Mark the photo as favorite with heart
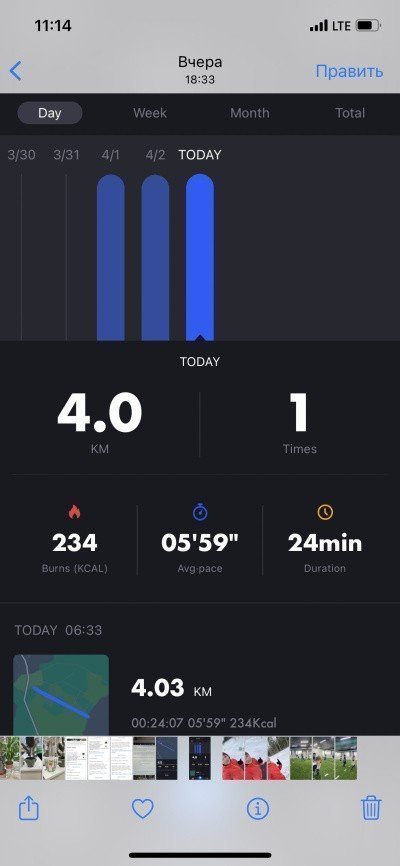 143,809
